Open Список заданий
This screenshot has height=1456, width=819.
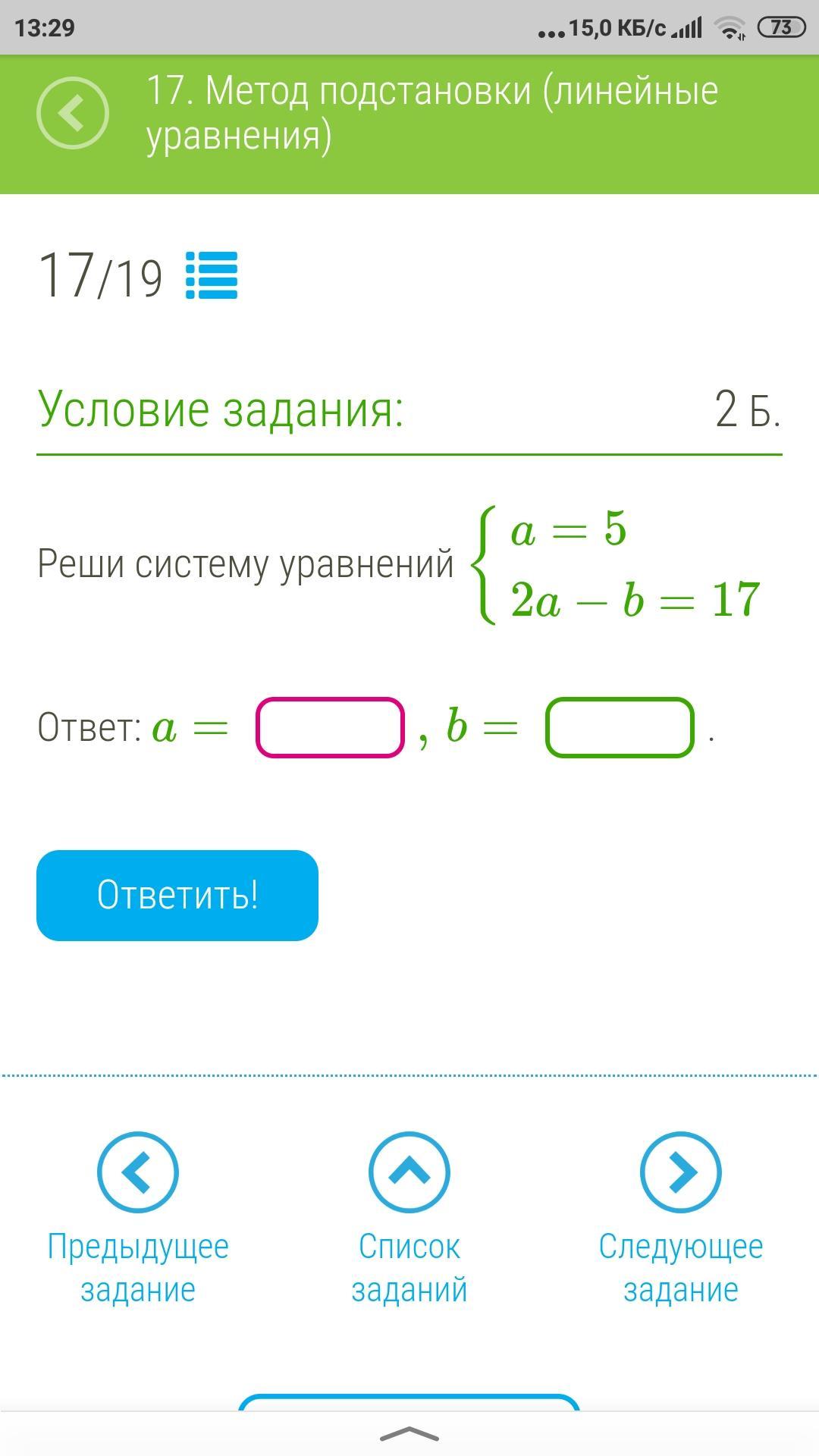[409, 1219]
